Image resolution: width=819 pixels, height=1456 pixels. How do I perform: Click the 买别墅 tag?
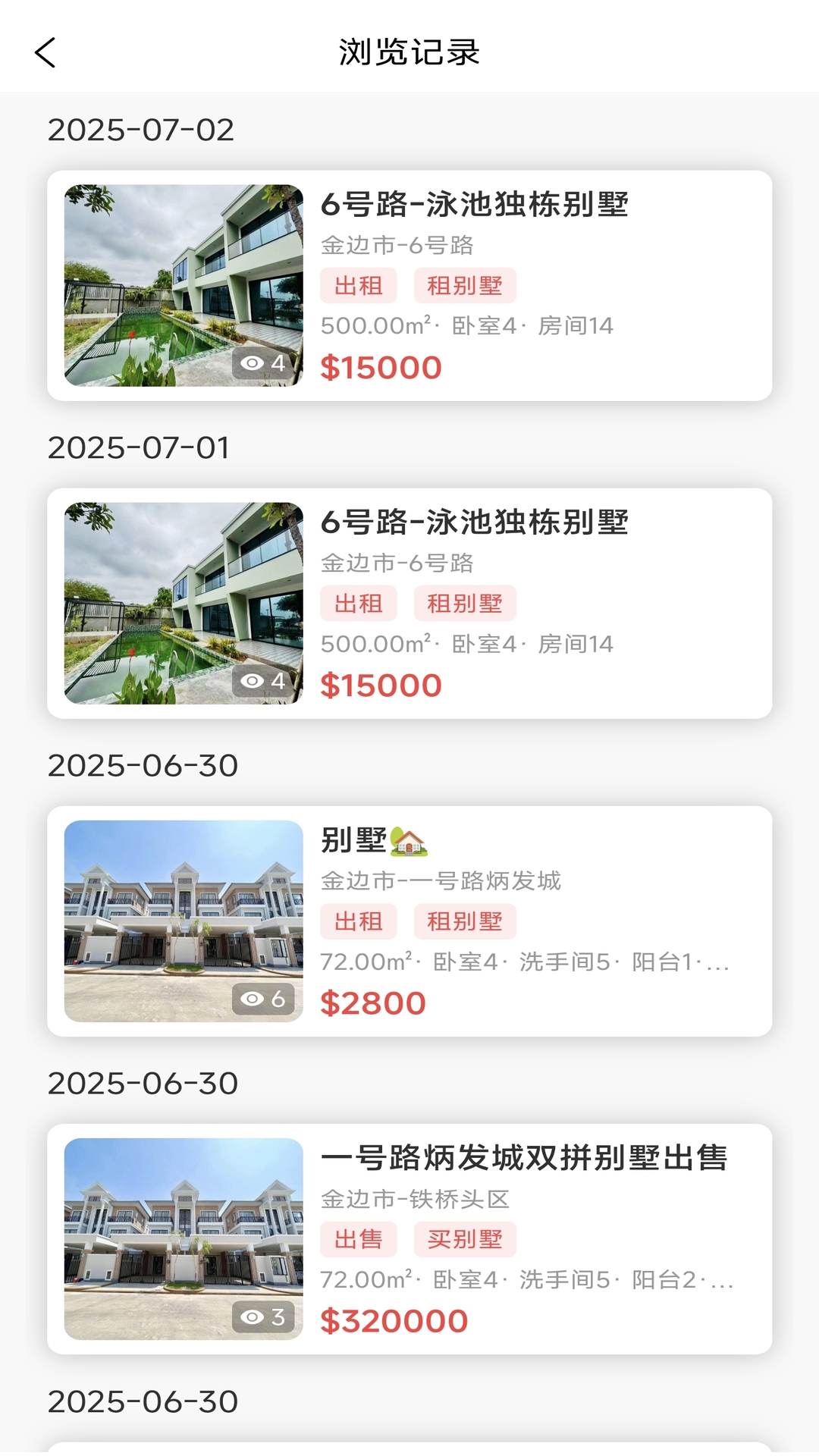pos(465,1239)
